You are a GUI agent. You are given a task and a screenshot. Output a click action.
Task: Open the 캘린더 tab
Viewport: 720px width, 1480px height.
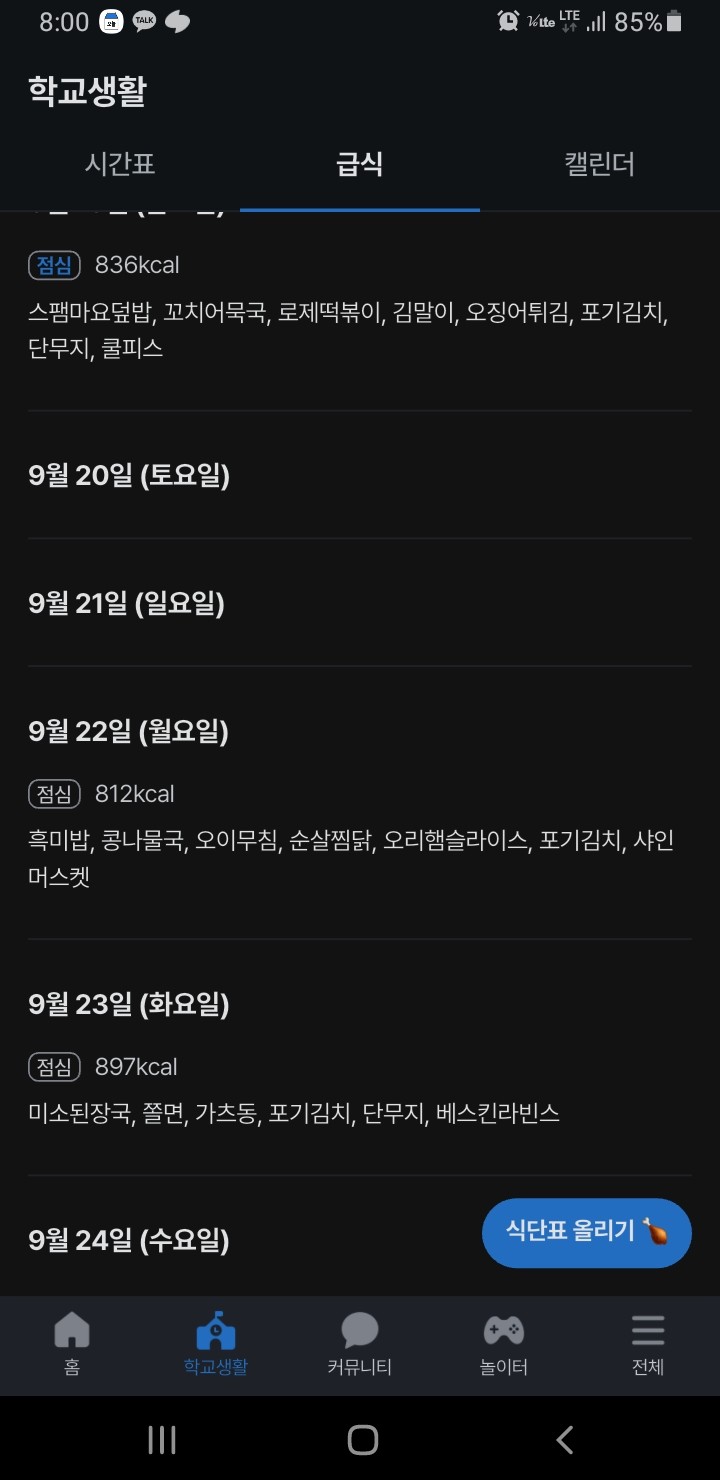coord(599,164)
